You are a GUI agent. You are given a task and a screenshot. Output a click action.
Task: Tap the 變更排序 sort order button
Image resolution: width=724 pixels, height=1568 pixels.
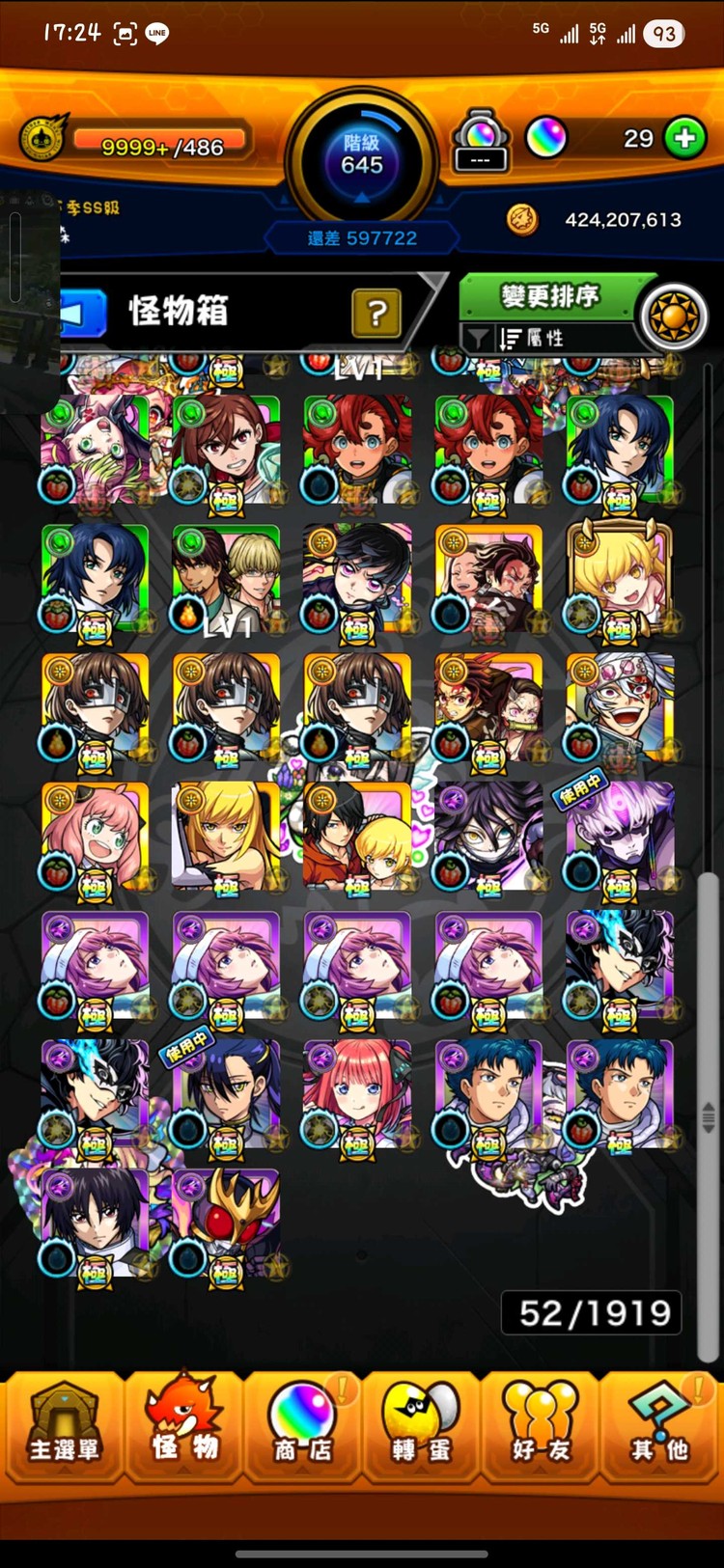[x=550, y=296]
